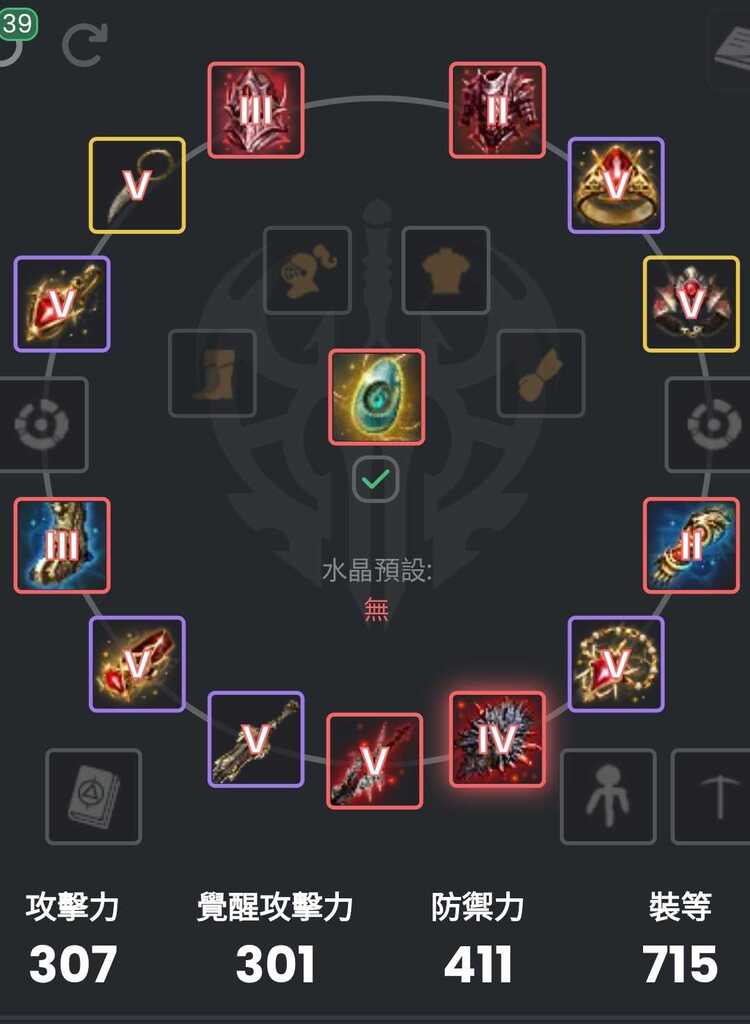The width and height of the screenshot is (750, 1024).
Task: Open the tier III helmet slot
Action: (256, 110)
